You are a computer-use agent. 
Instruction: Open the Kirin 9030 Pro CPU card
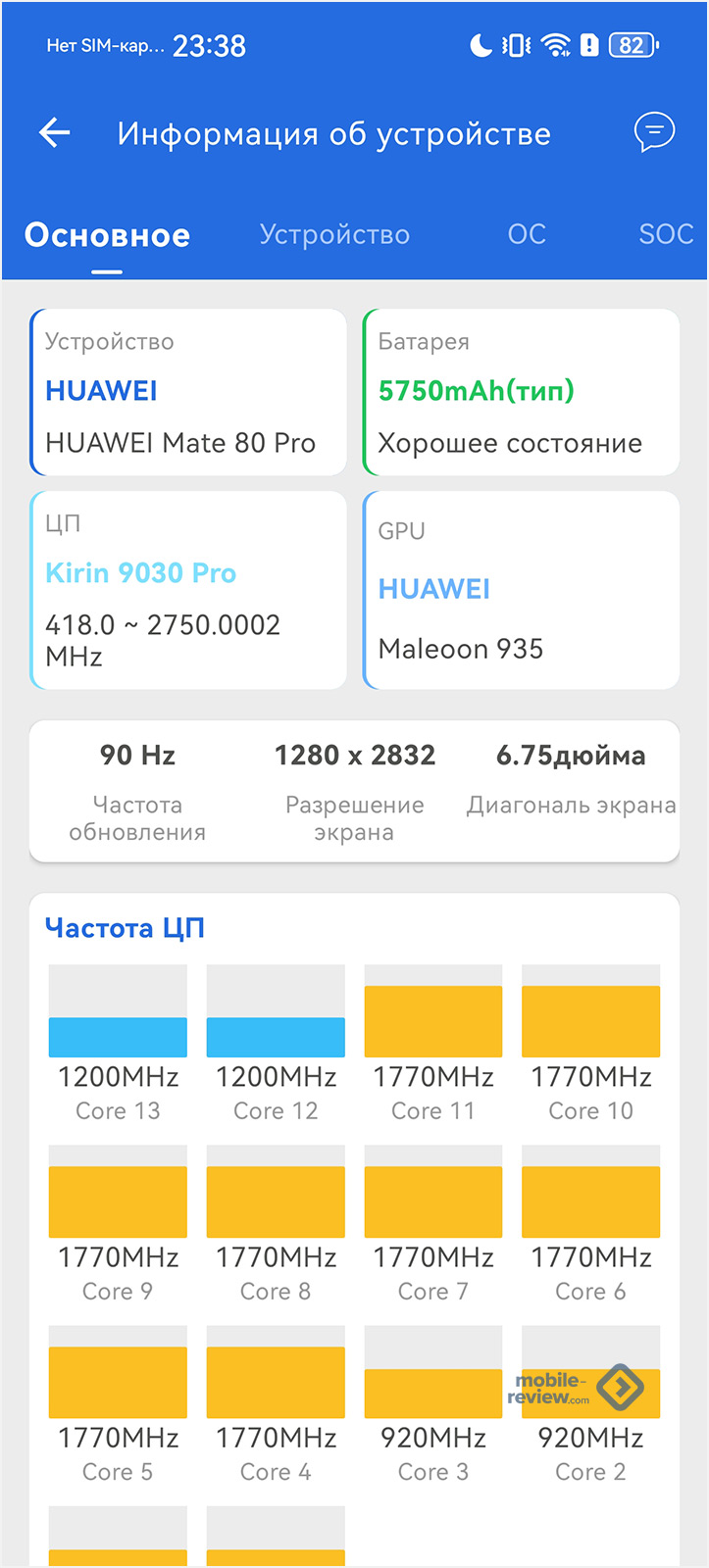click(188, 591)
